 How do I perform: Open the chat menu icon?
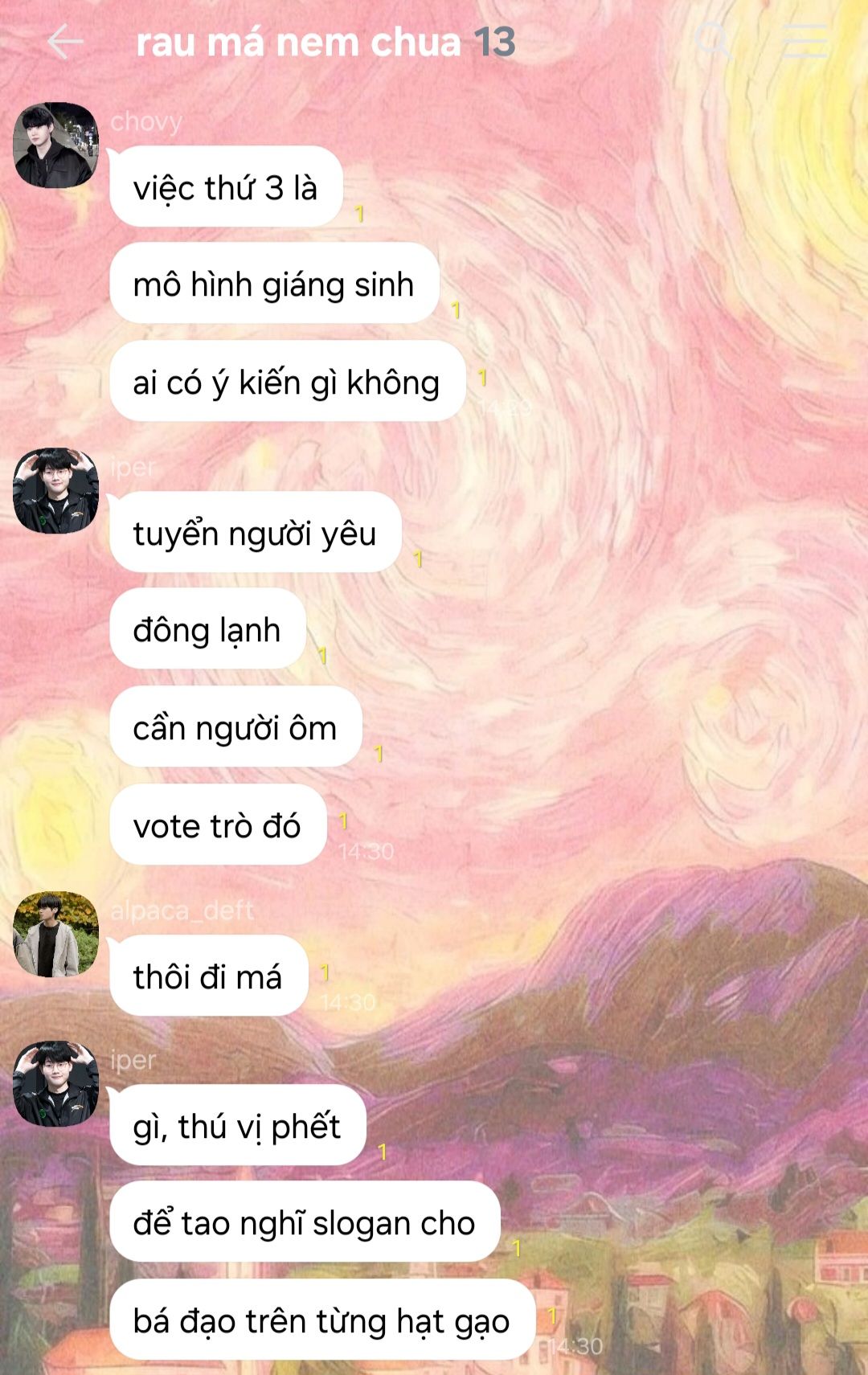click(x=805, y=41)
